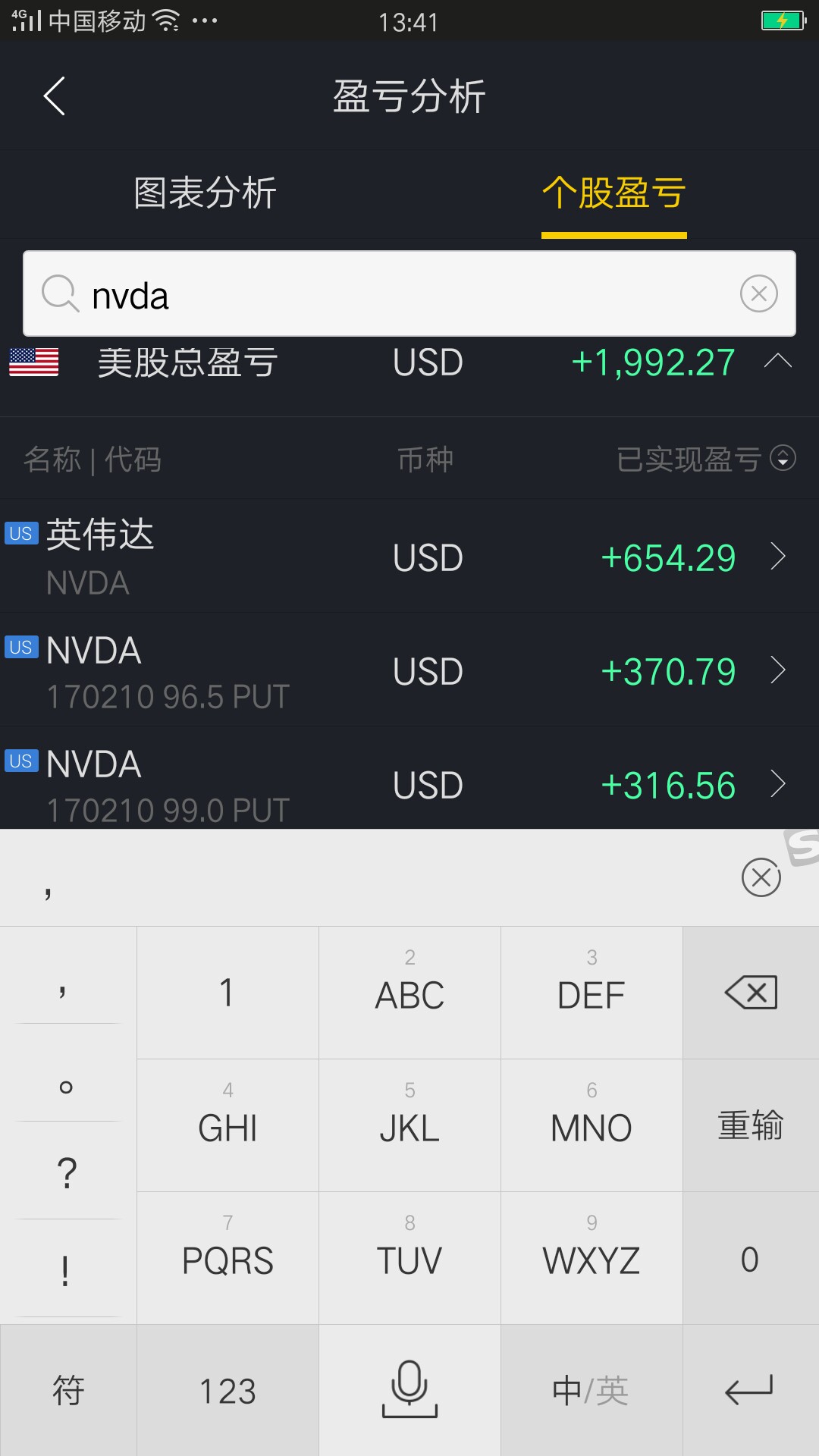819x1456 pixels.
Task: Type the ABC key on keyboard
Action: coord(409,993)
